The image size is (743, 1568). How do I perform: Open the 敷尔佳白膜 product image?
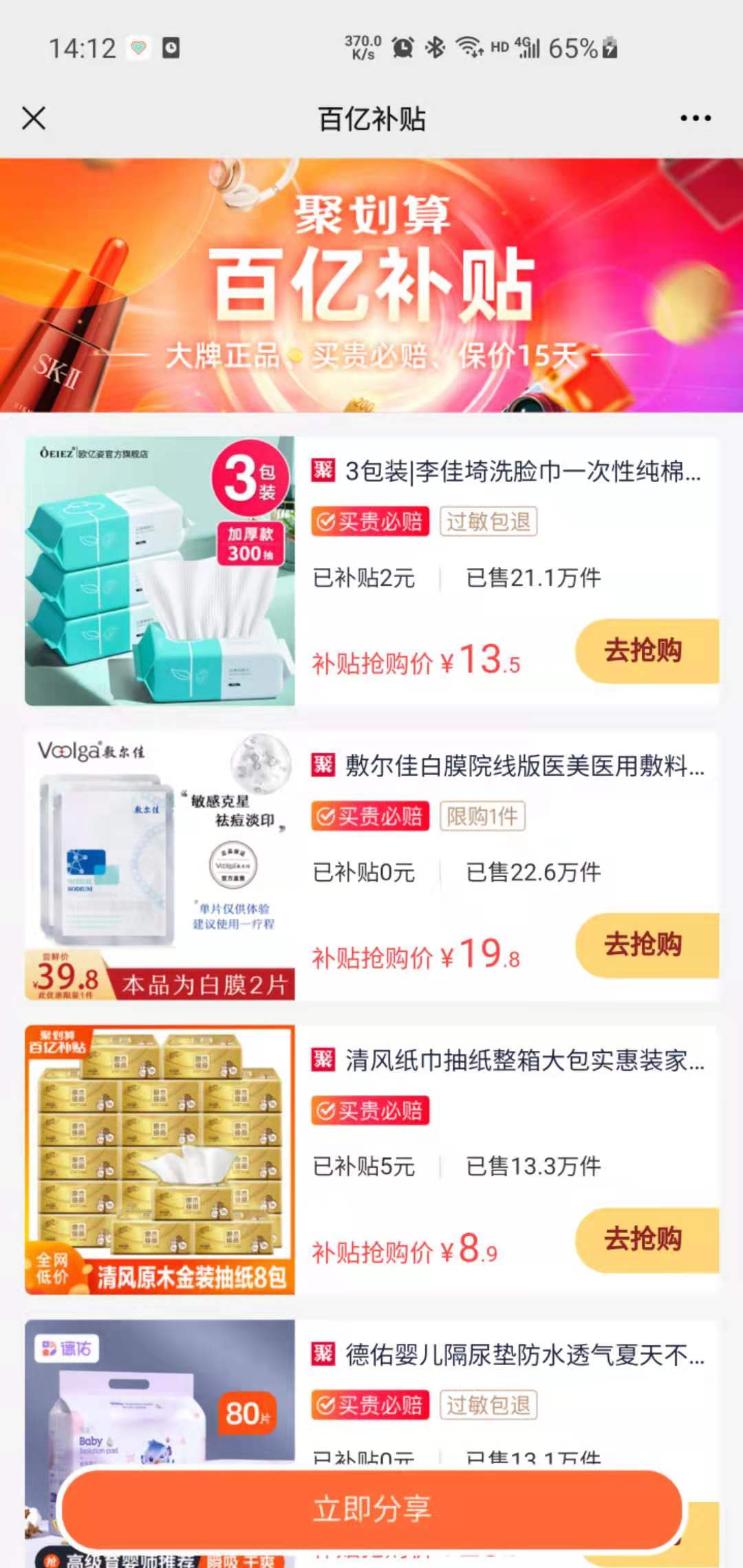coord(160,865)
